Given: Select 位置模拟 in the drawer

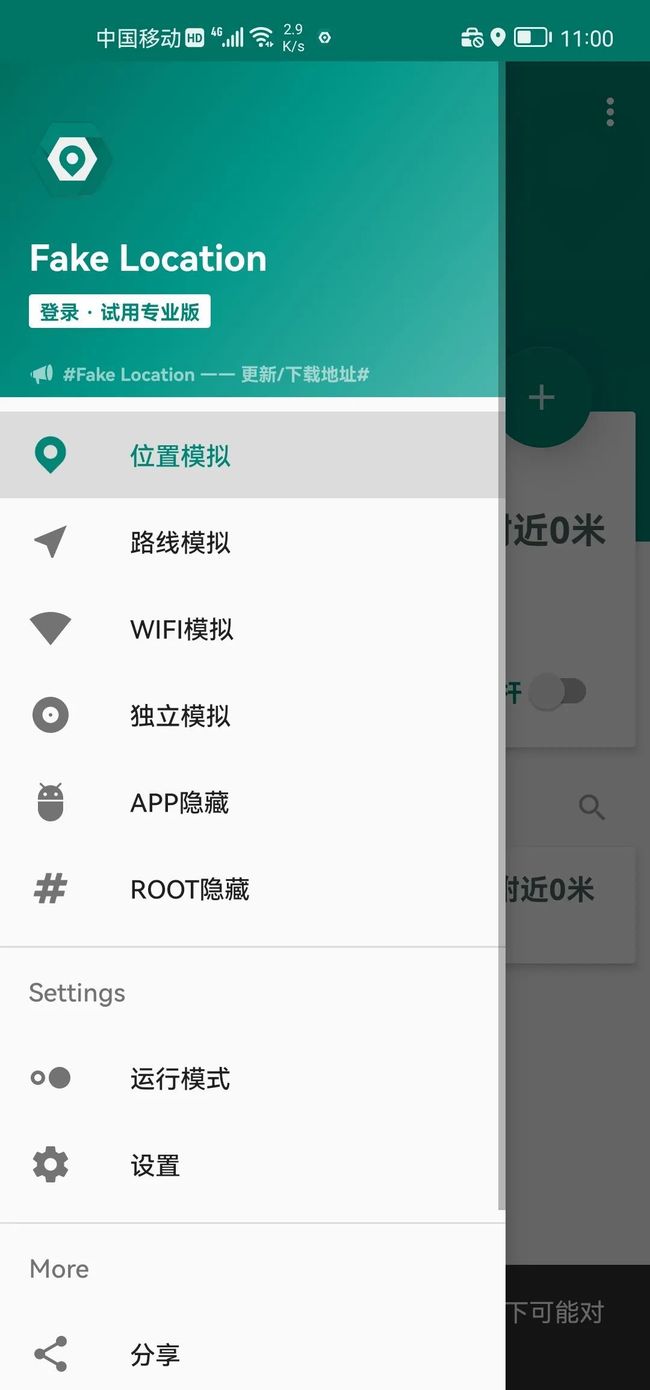Looking at the screenshot, I should (252, 455).
